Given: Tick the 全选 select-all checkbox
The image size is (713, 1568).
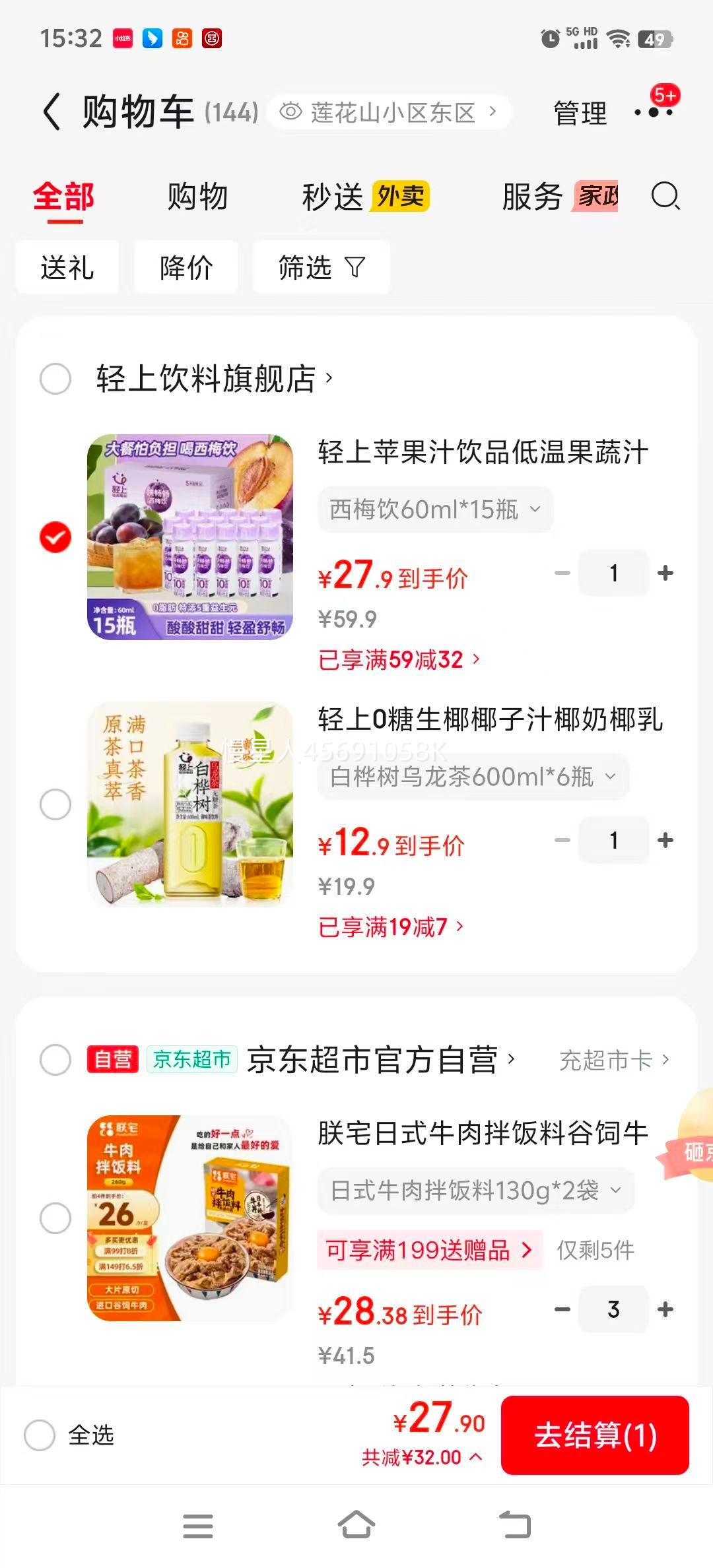Looking at the screenshot, I should point(40,1435).
